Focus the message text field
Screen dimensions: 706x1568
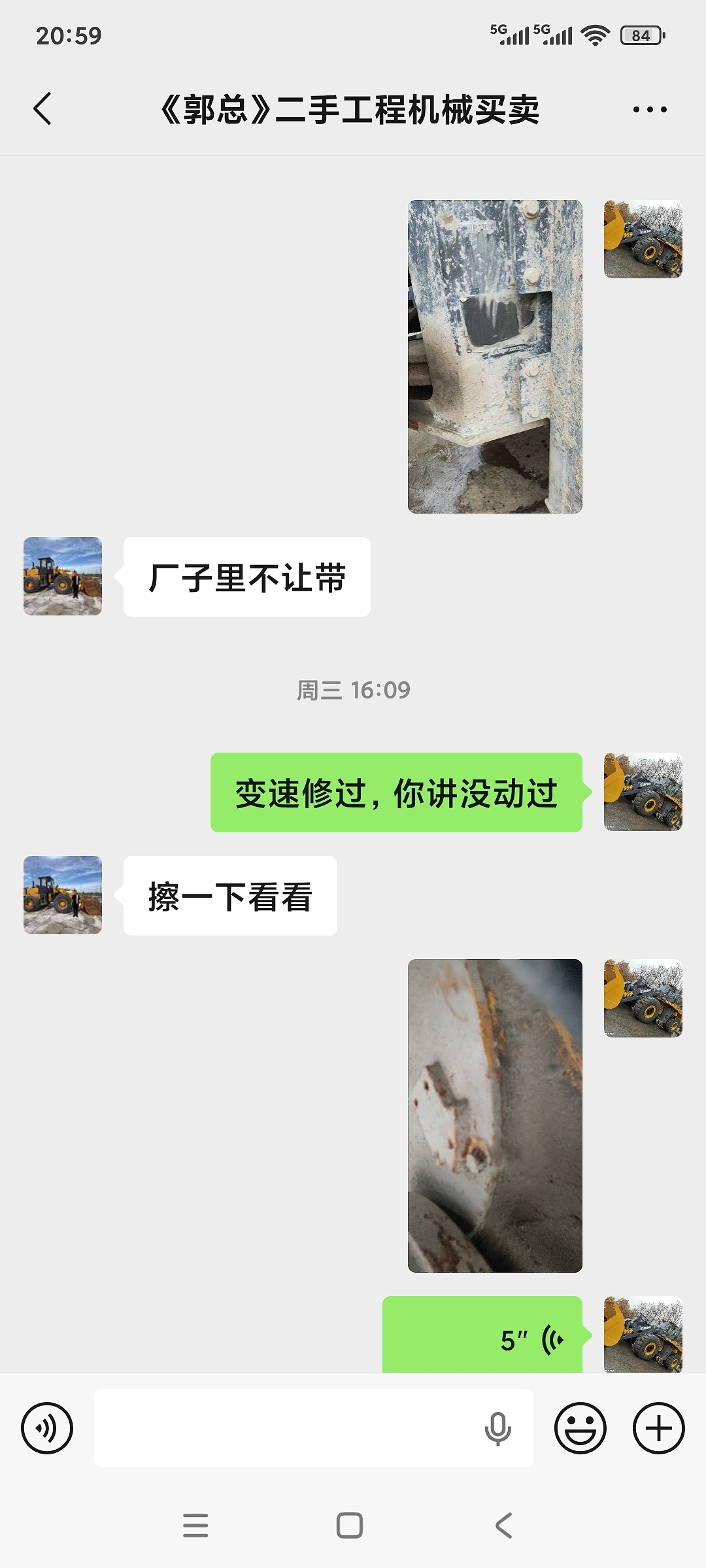click(288, 1428)
